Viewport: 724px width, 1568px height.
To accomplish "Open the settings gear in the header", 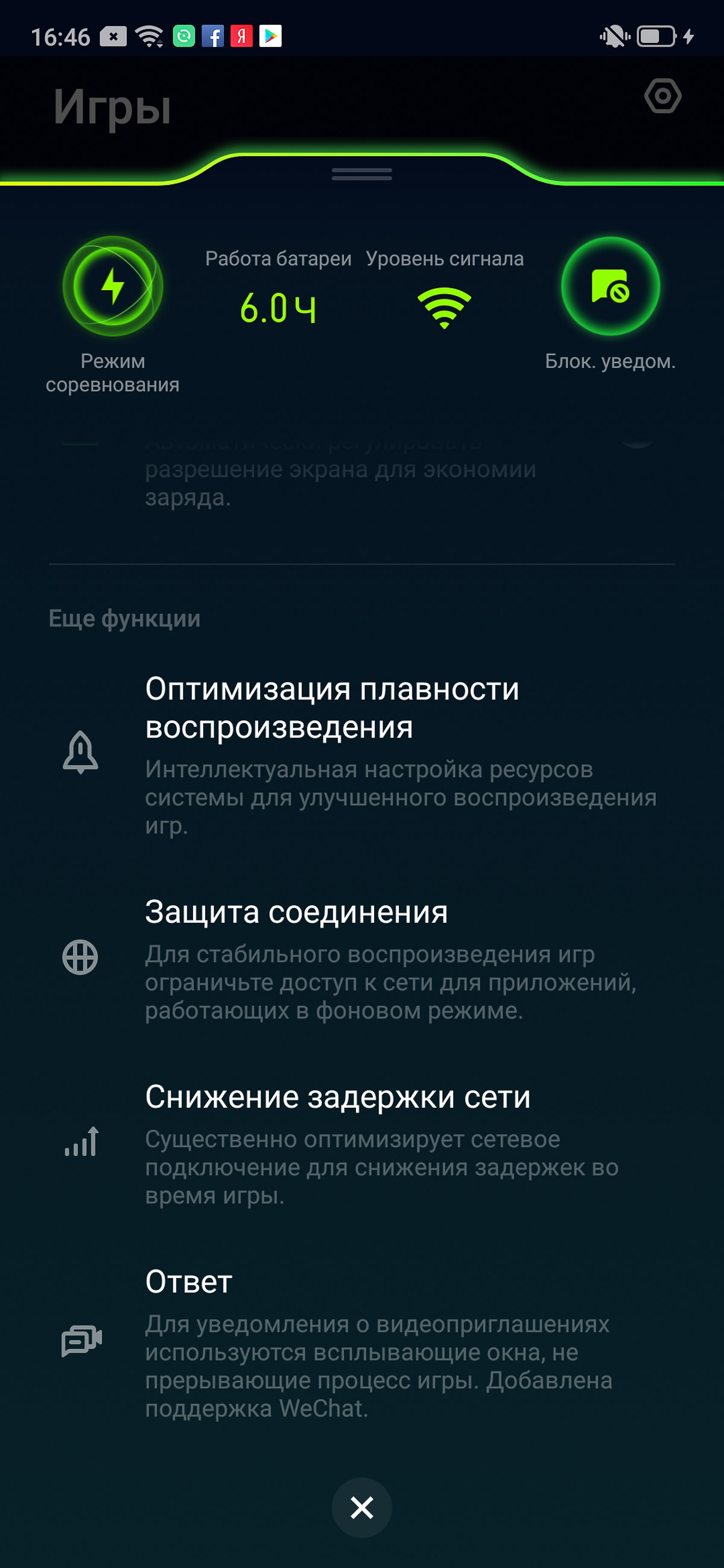I will [662, 96].
